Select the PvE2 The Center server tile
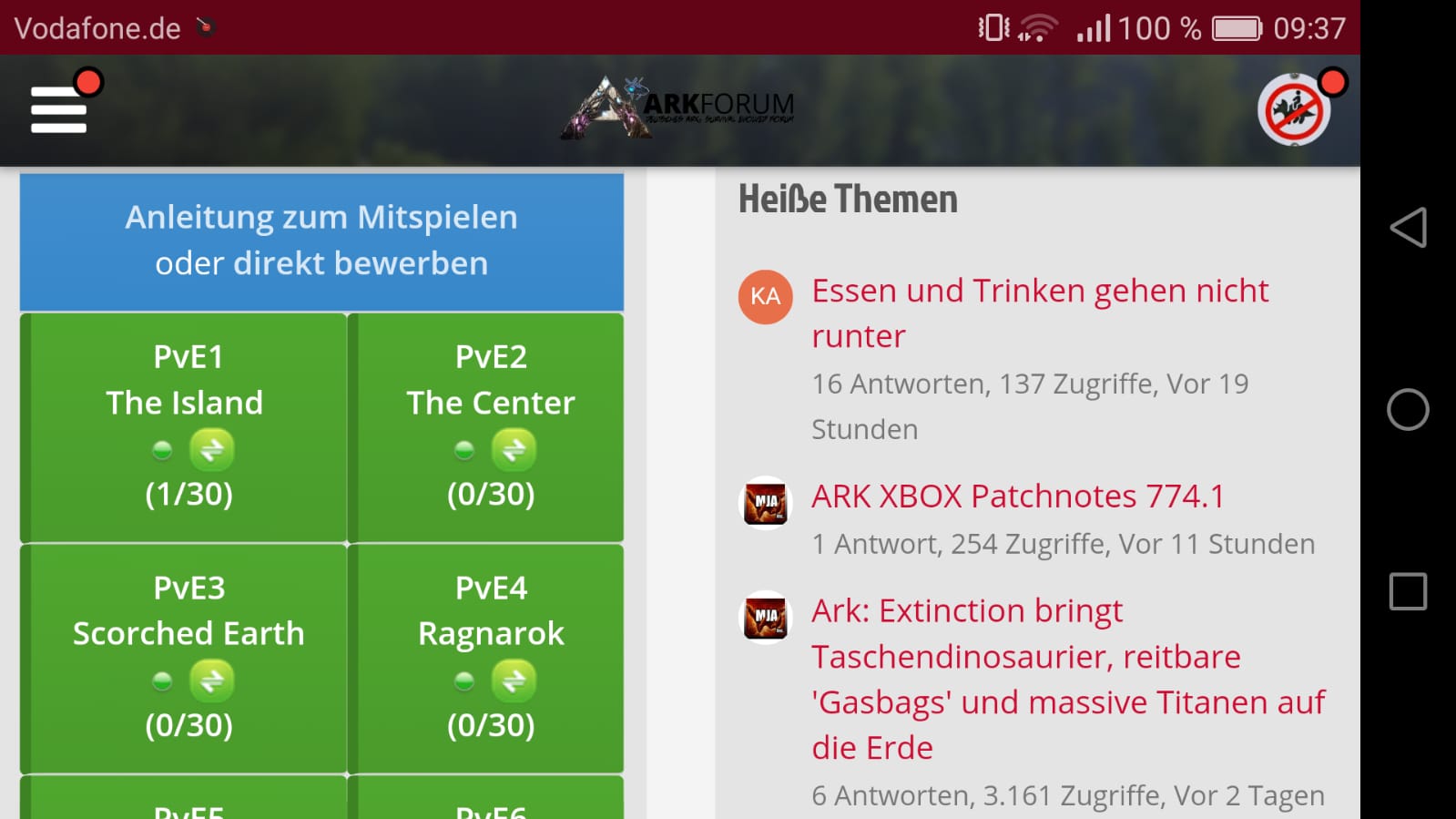1456x819 pixels. (486, 426)
